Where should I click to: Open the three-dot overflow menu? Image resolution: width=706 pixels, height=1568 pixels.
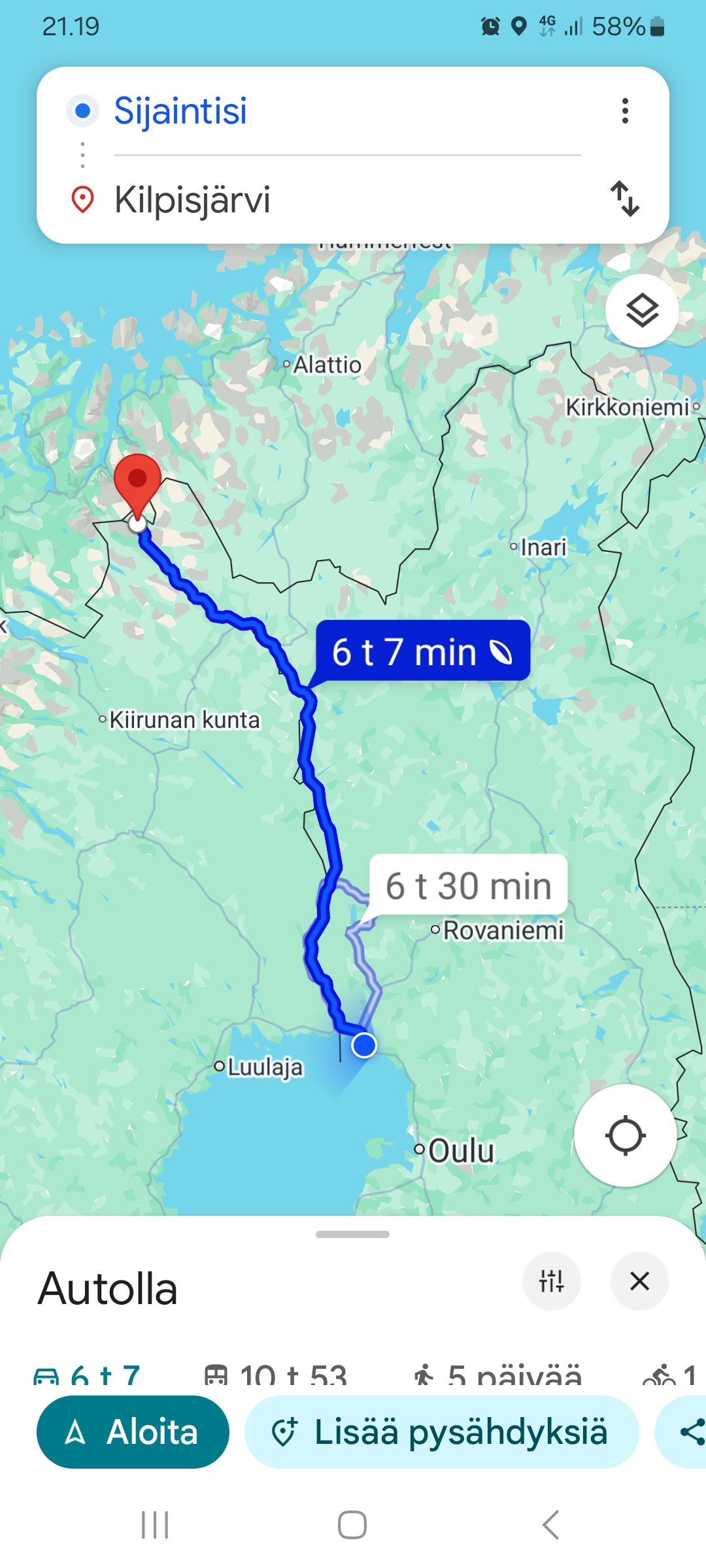coord(626,111)
